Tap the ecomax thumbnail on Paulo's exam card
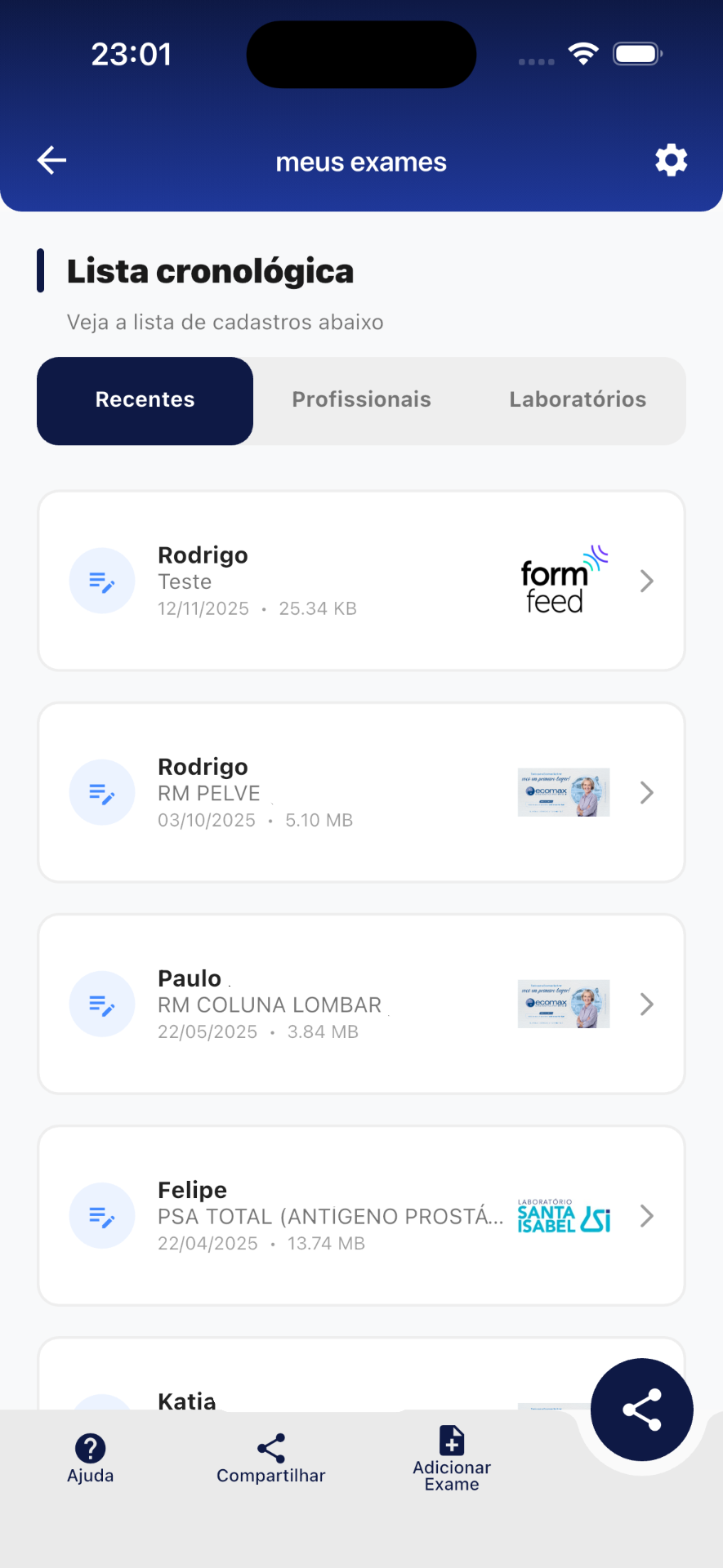 coord(563,1004)
